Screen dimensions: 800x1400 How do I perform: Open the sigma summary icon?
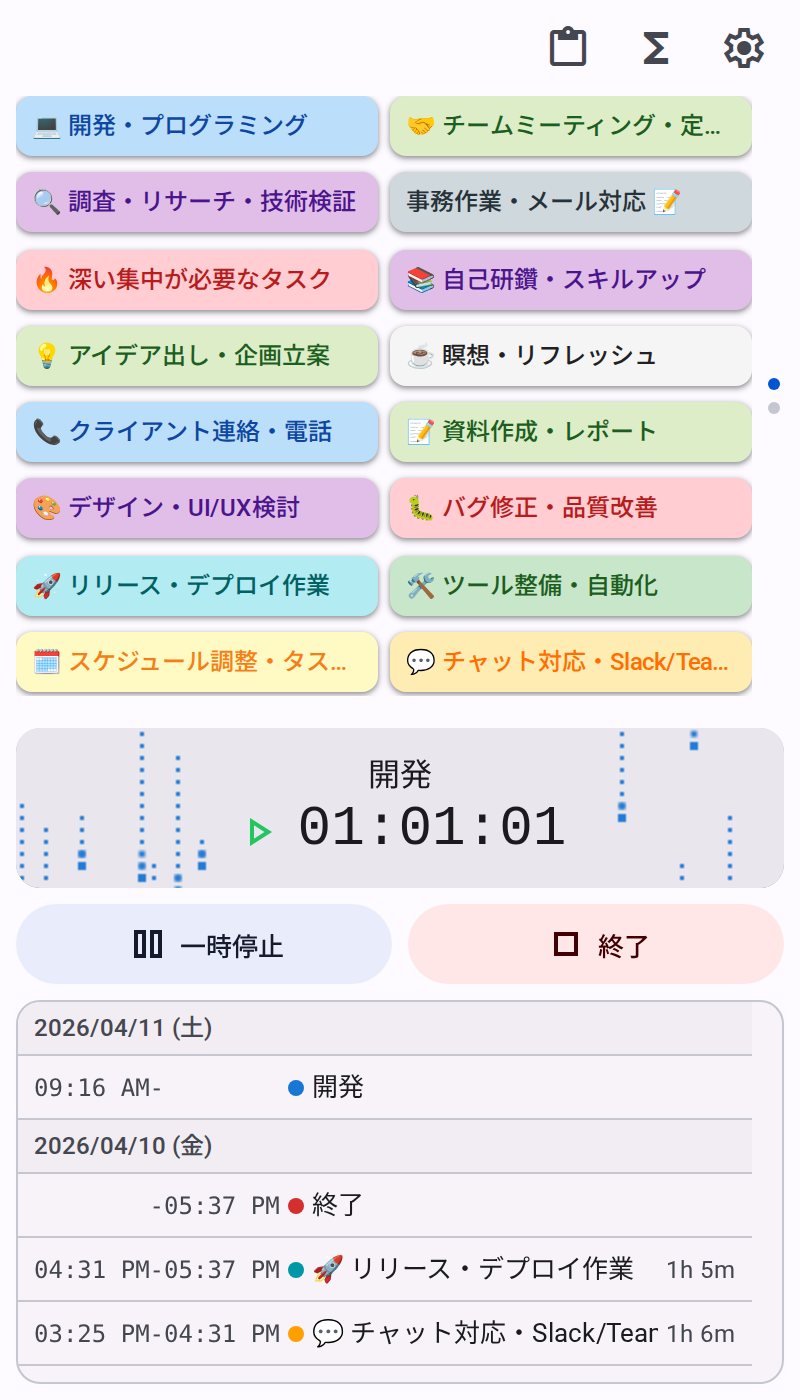(656, 48)
